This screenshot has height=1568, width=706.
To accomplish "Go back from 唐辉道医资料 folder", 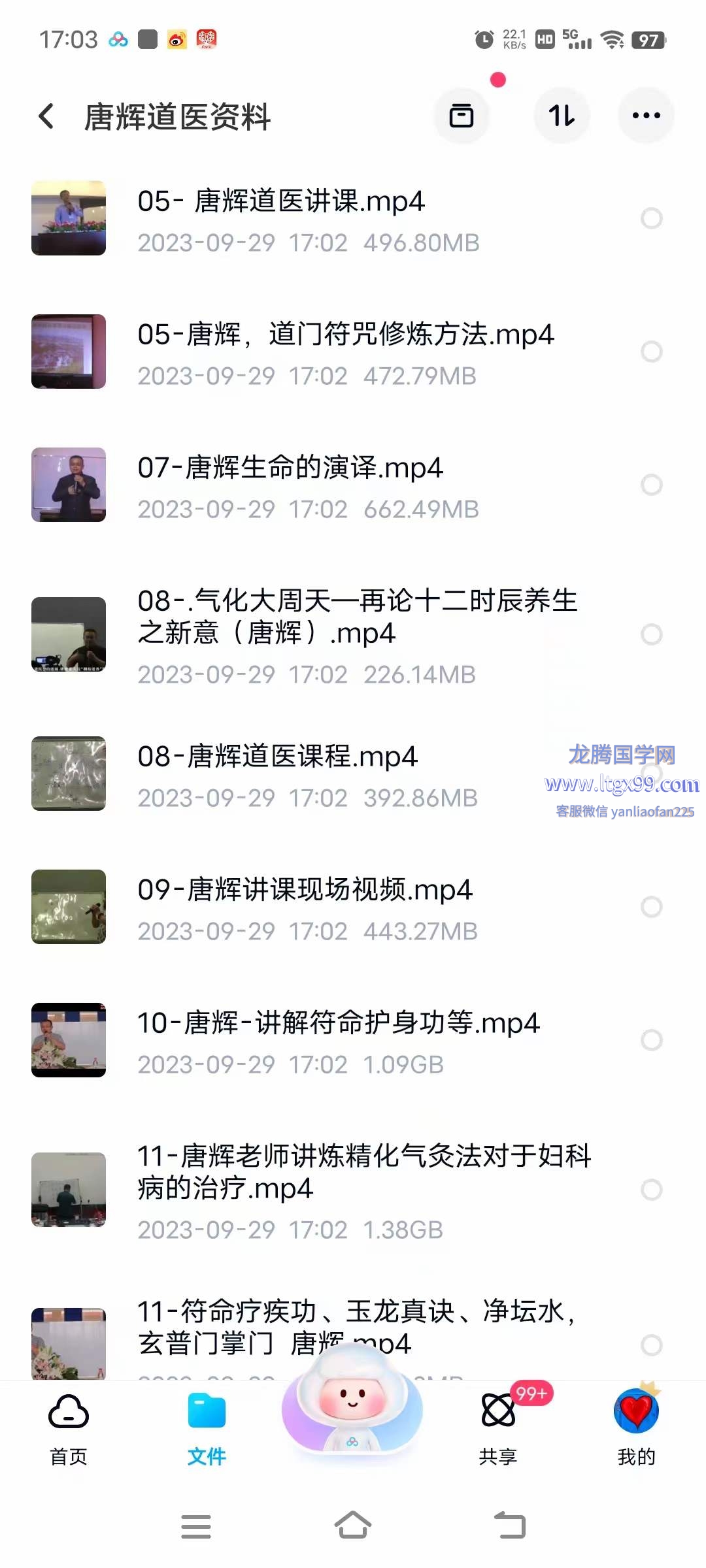I will 46,117.
